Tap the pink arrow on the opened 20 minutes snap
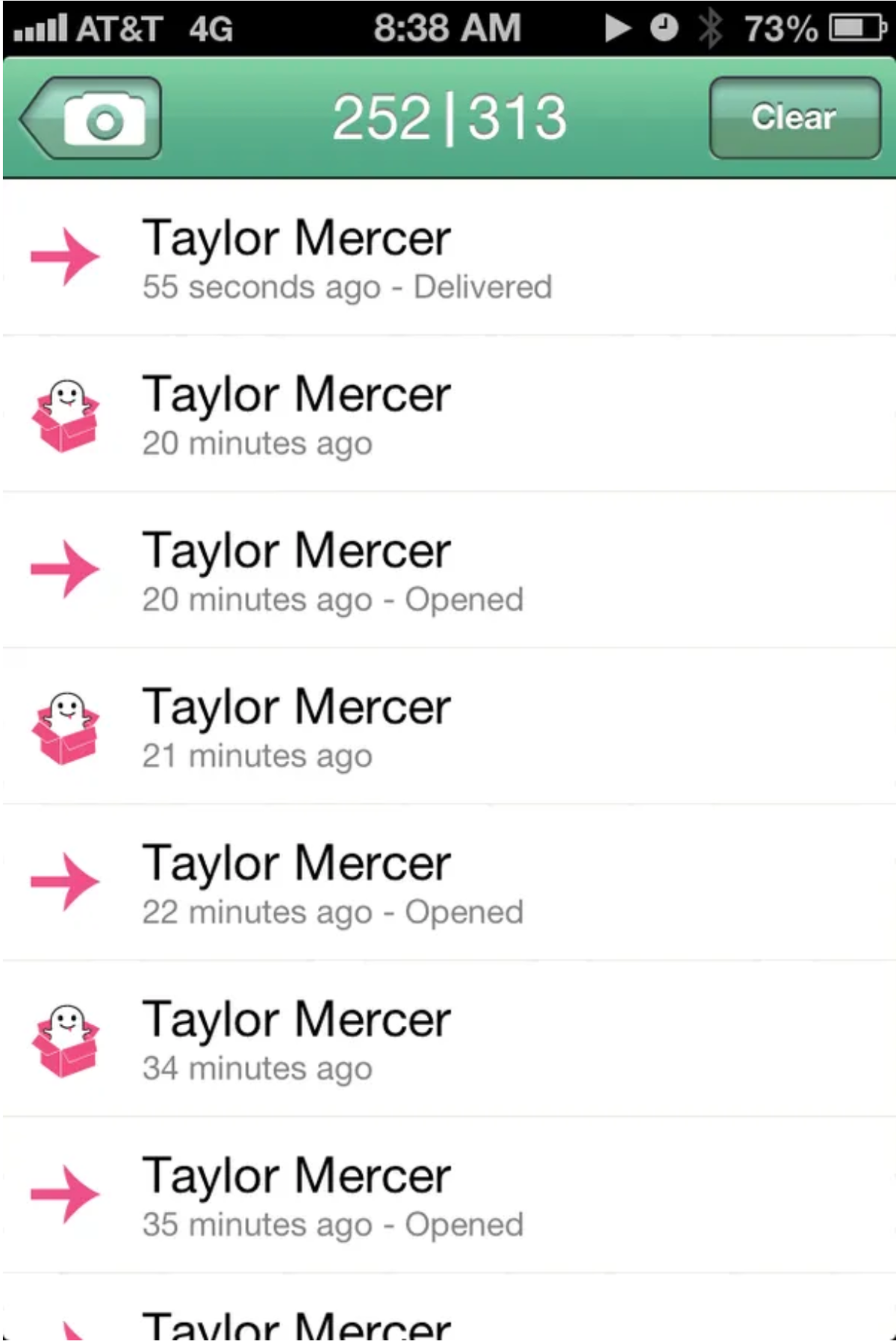The width and height of the screenshot is (896, 1344). click(x=63, y=570)
